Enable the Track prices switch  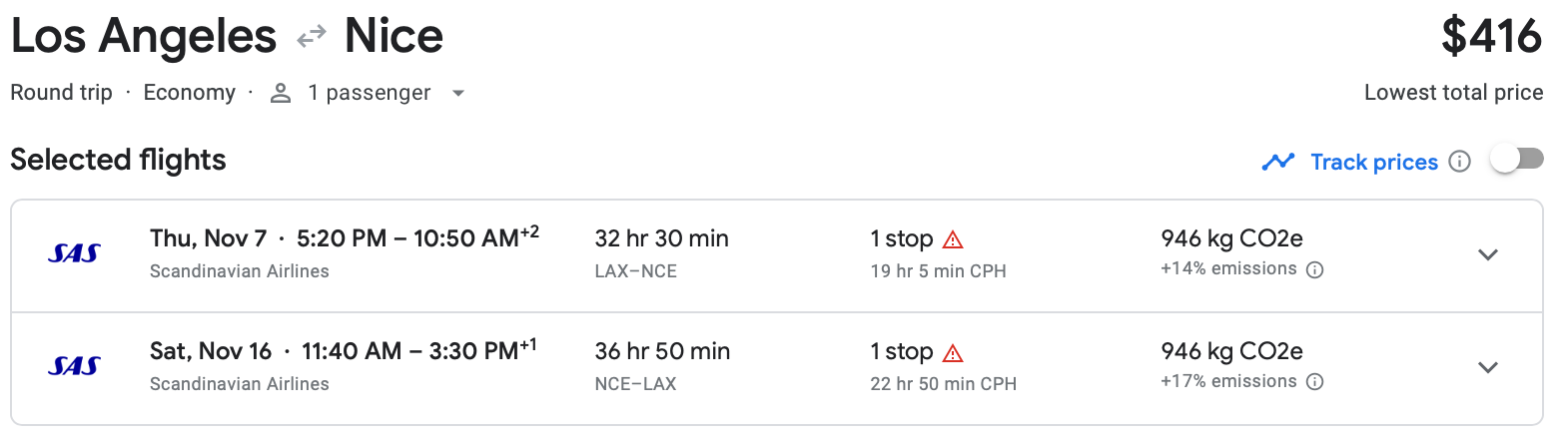pos(1516,160)
